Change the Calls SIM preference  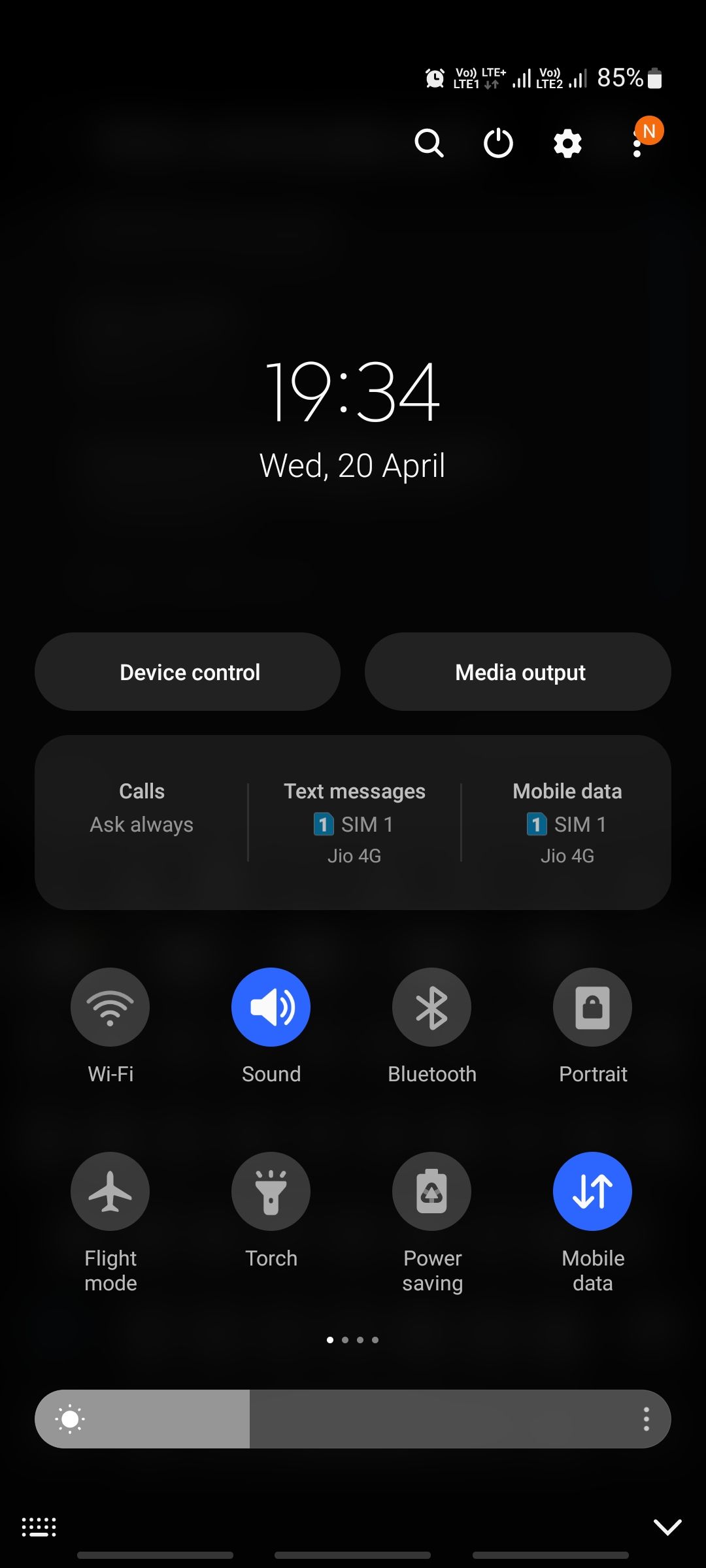[142, 809]
